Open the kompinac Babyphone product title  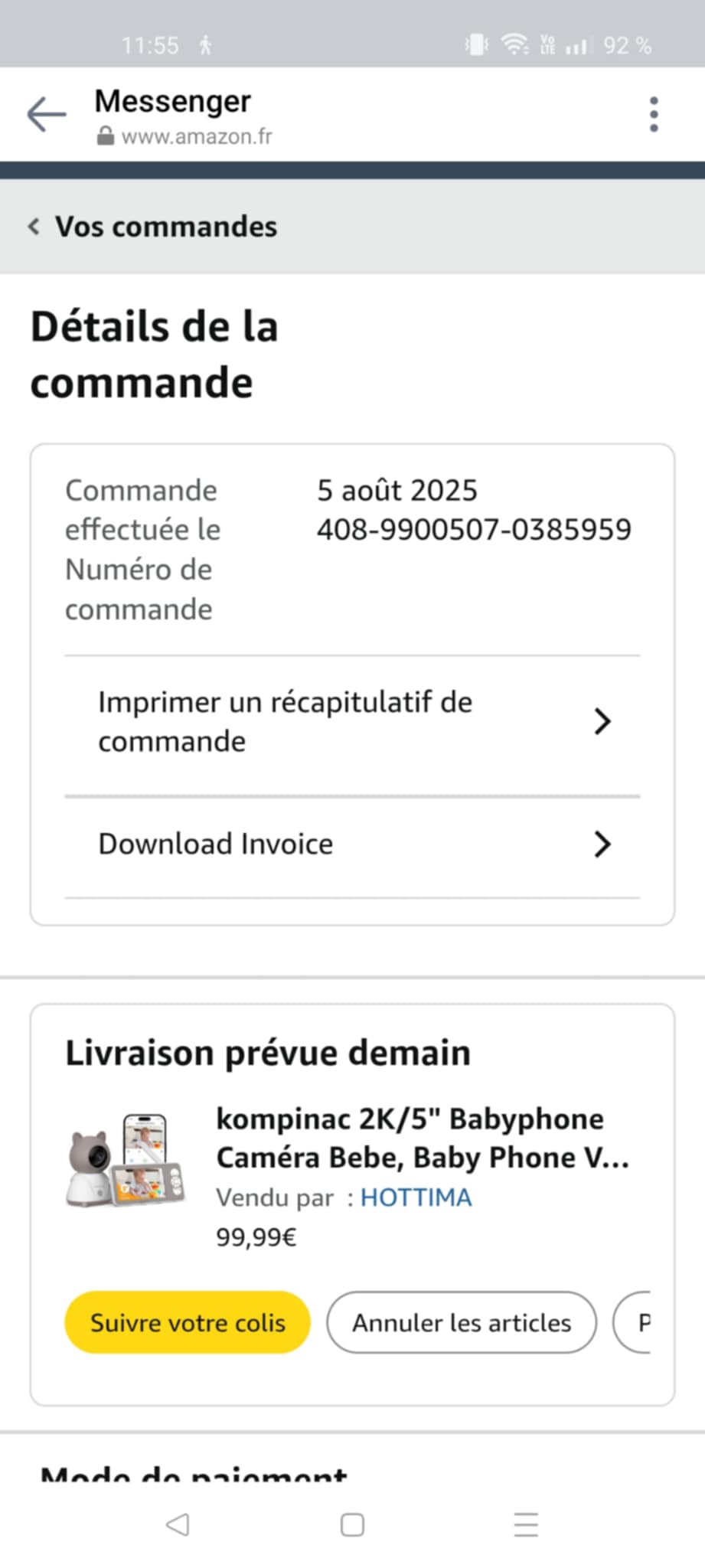click(x=423, y=1138)
